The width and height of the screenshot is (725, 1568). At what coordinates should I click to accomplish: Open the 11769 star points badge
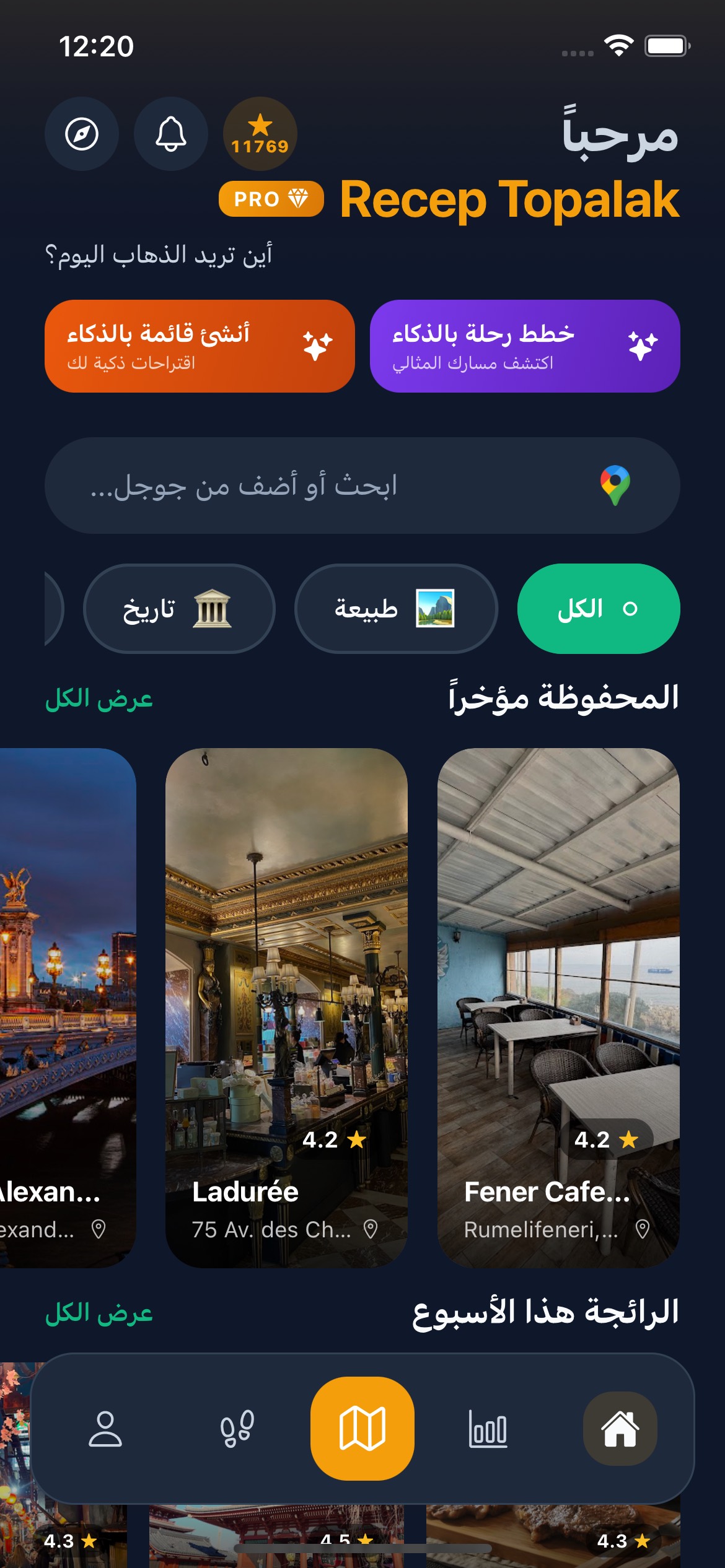point(260,134)
